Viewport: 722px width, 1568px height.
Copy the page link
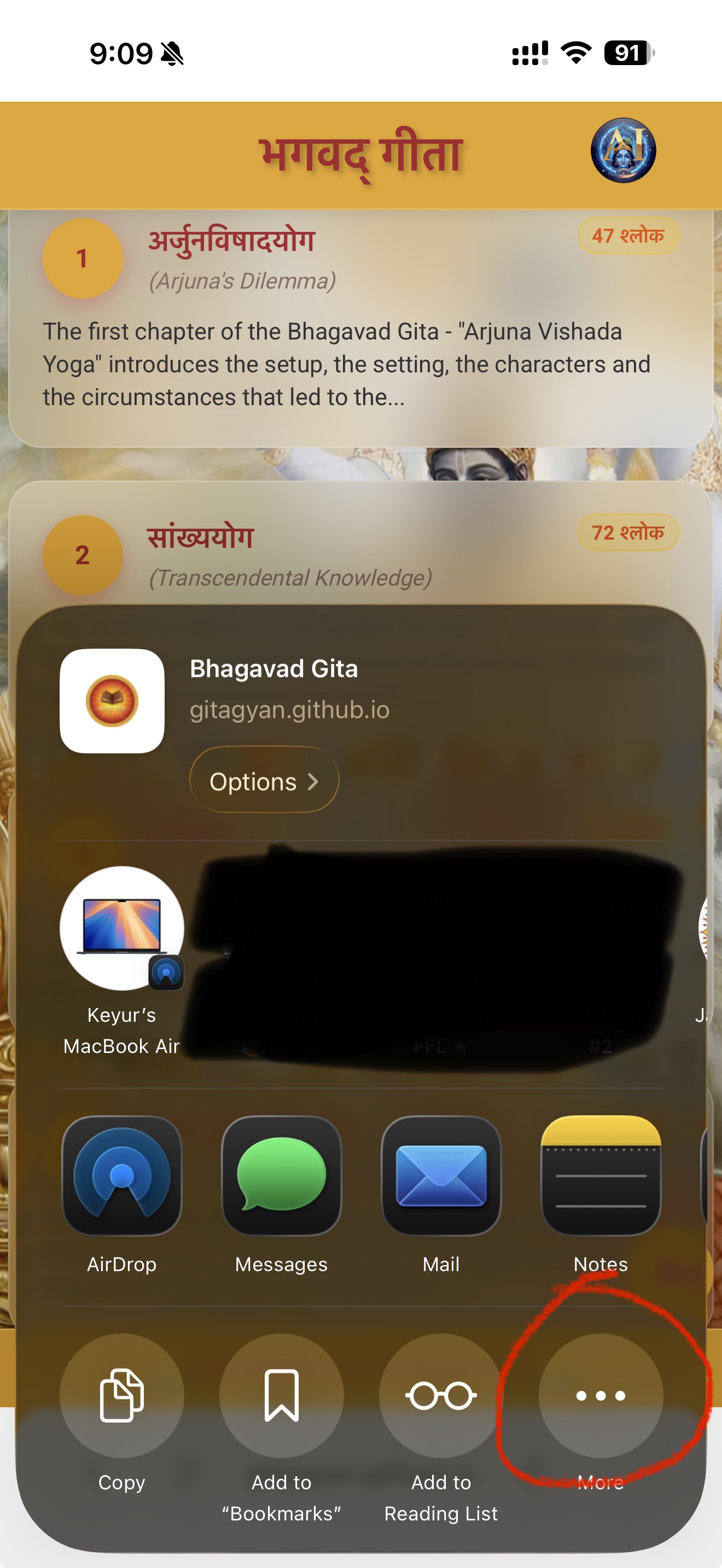coord(122,1395)
